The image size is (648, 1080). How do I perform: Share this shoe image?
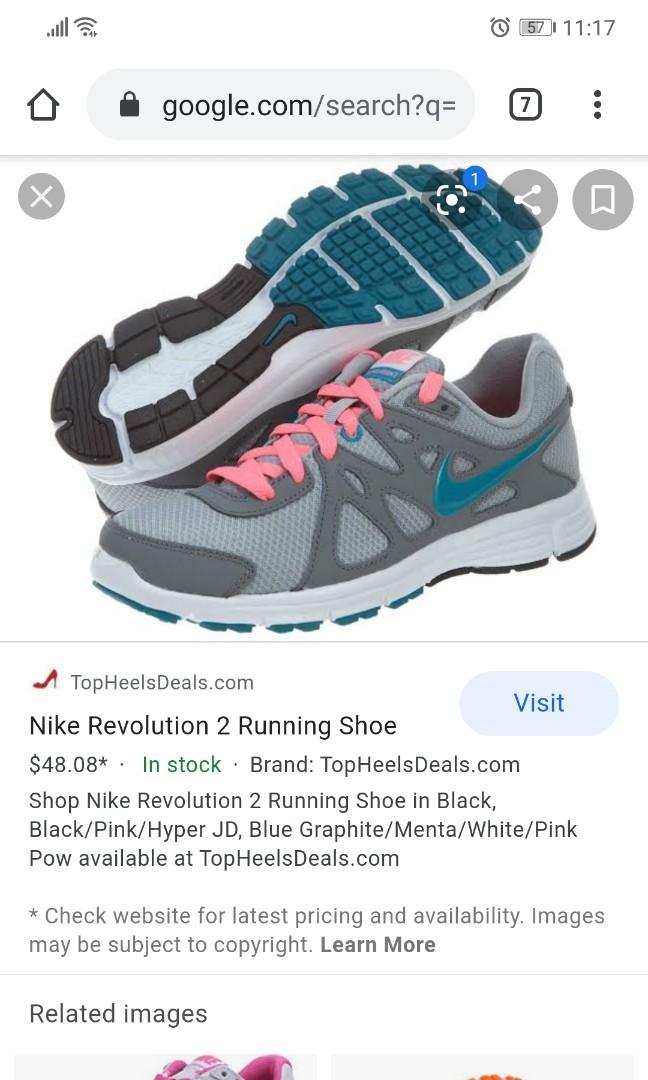click(527, 199)
